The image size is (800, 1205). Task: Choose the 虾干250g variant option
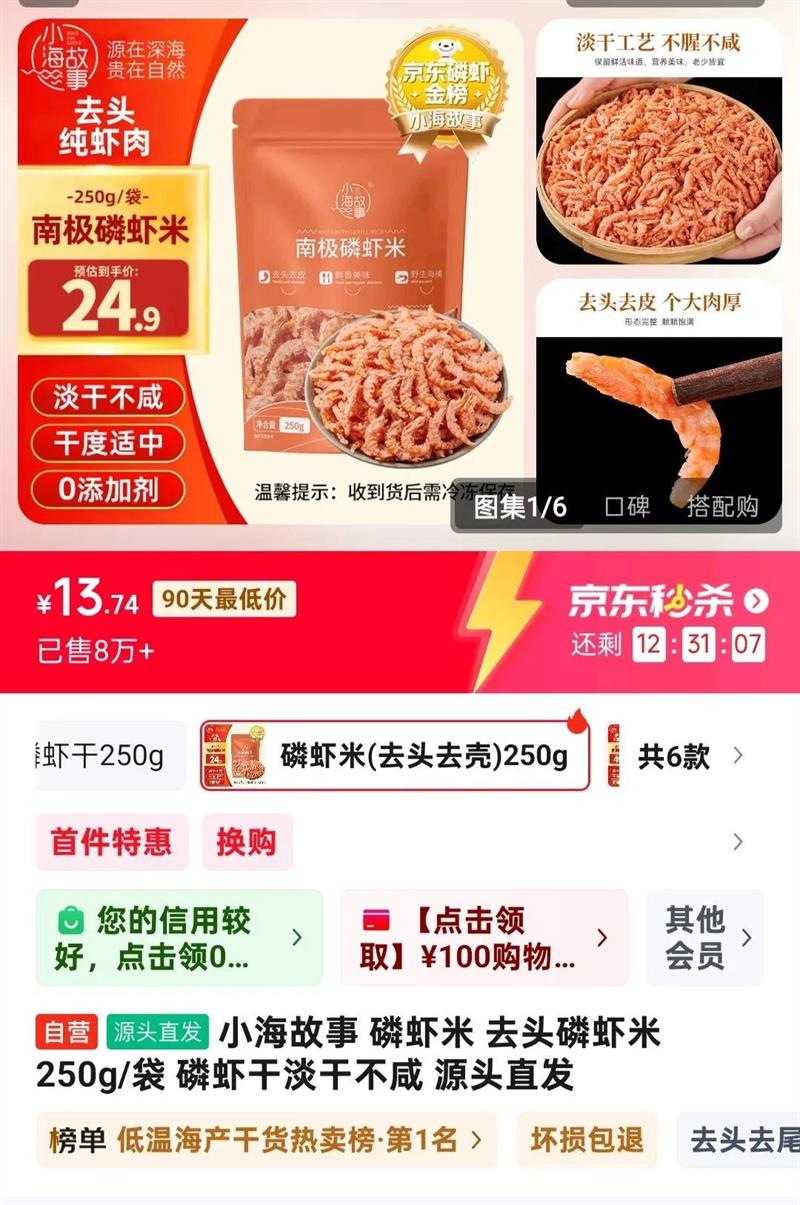coord(108,756)
